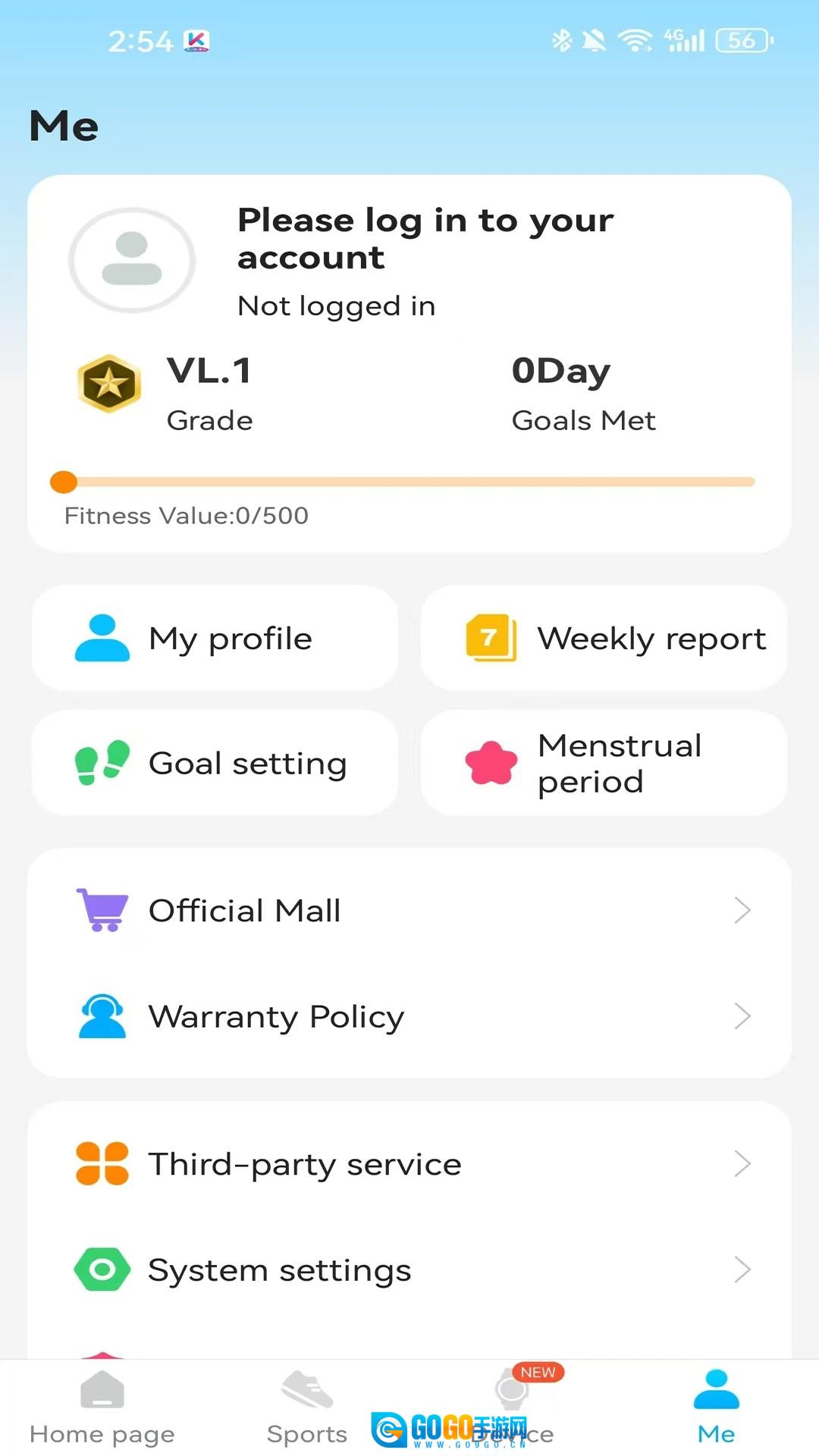
Task: Switch to the Device tab
Action: [512, 1407]
